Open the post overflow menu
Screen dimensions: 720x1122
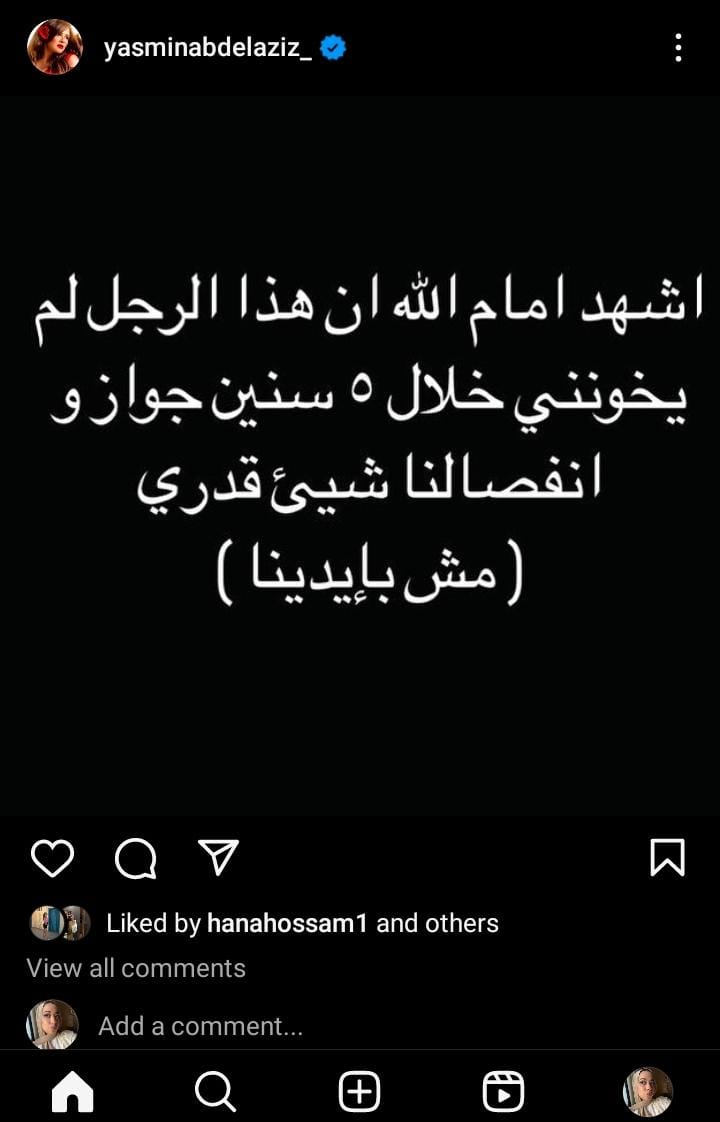(x=679, y=47)
